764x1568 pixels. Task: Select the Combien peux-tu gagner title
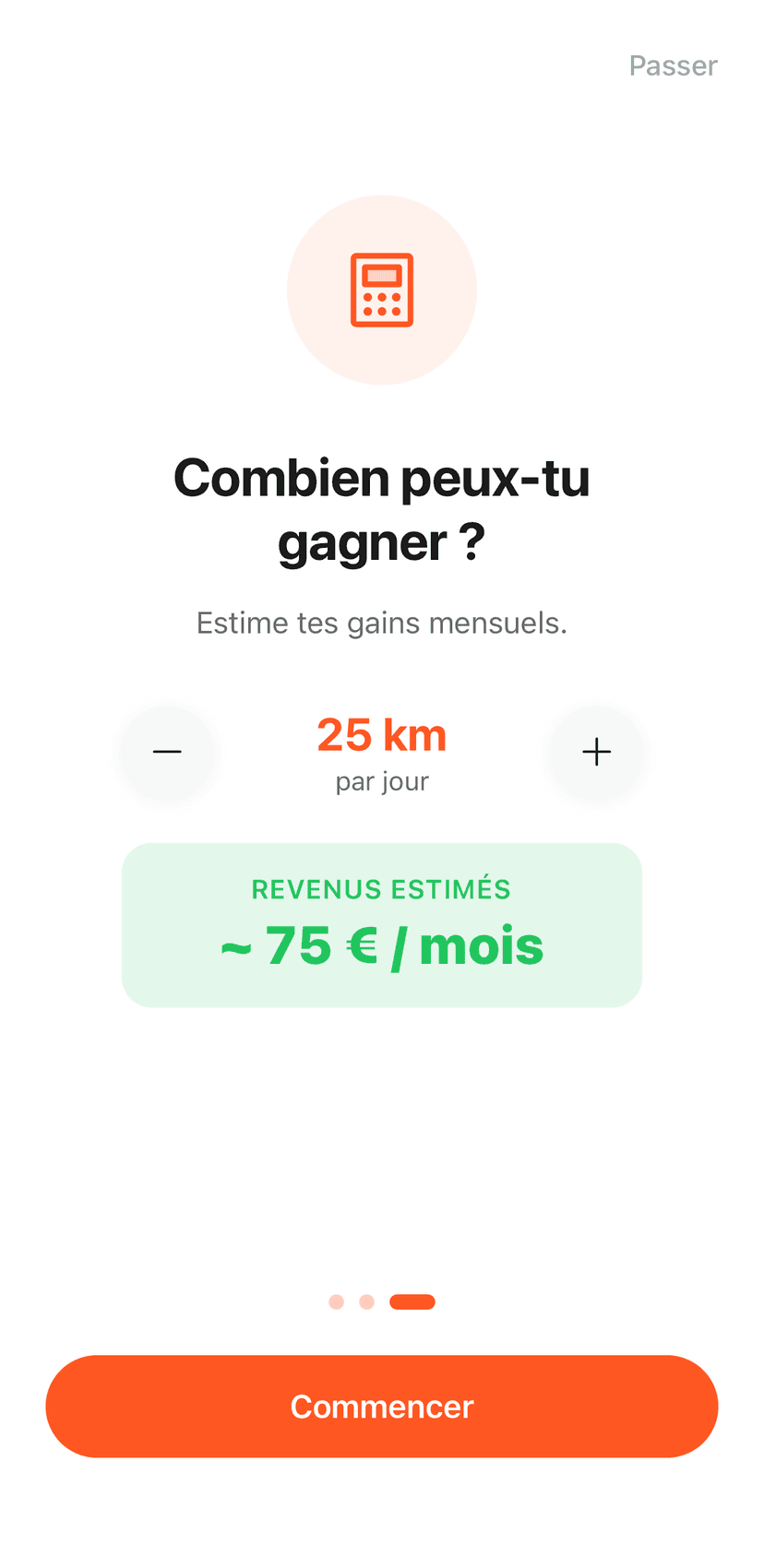click(x=381, y=508)
